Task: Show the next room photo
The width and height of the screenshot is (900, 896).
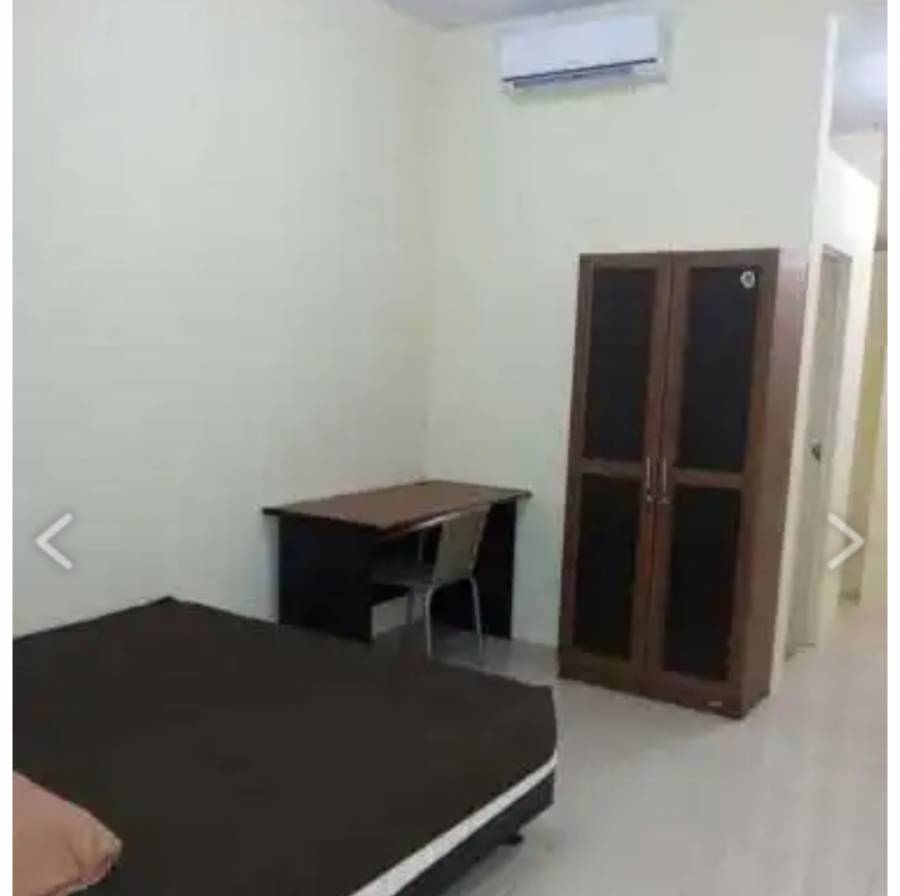Action: click(845, 541)
